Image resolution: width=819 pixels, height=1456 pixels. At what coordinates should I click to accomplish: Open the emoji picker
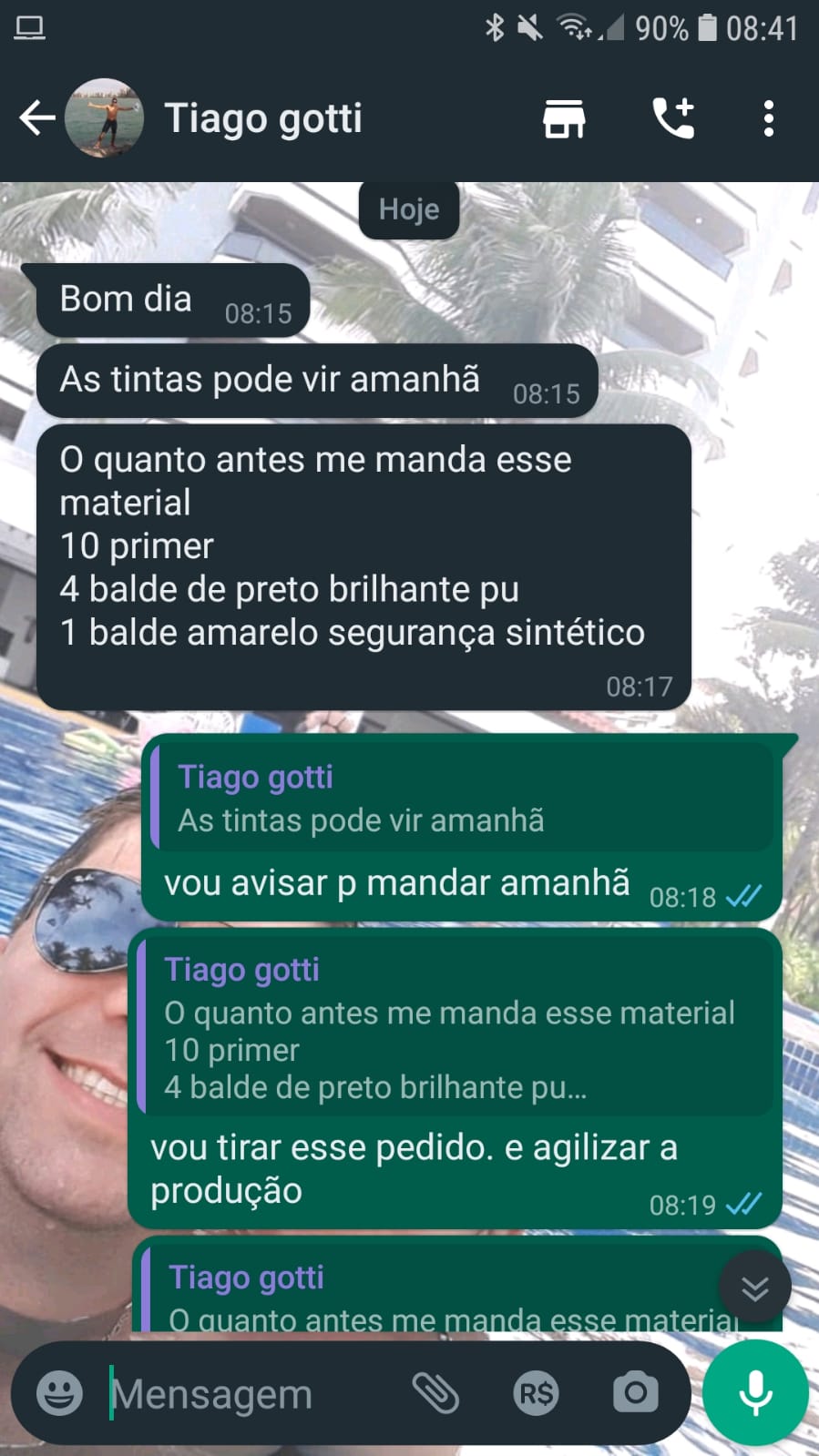pos(59,1393)
